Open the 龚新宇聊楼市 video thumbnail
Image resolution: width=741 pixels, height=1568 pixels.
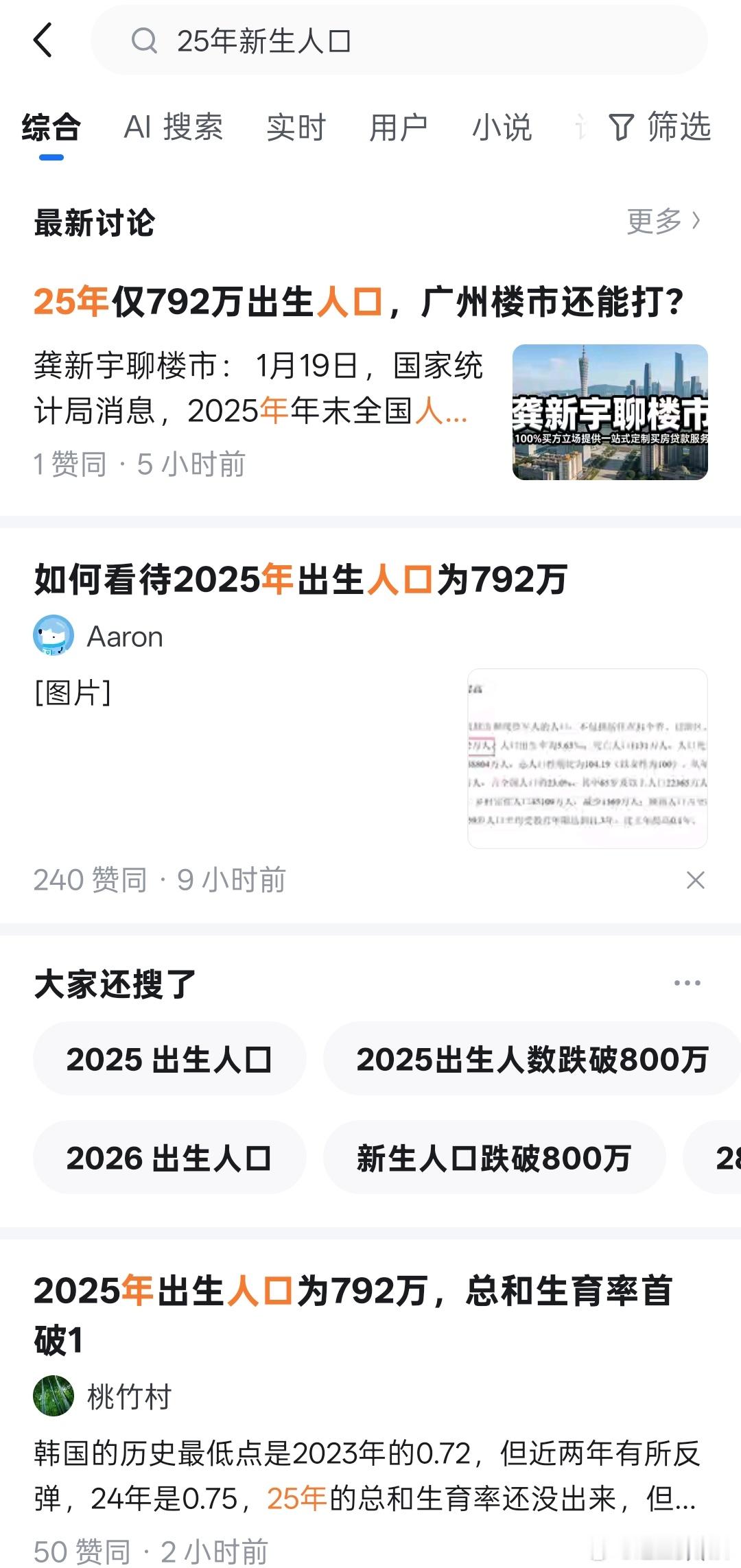tap(612, 411)
